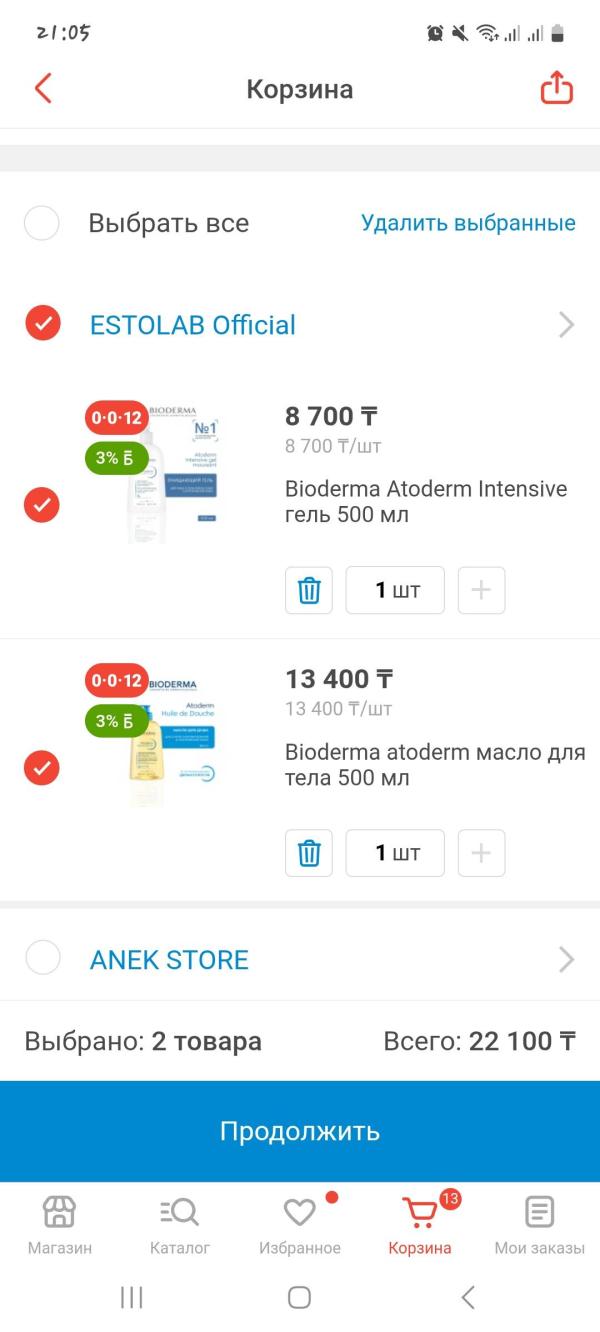The width and height of the screenshot is (600, 1332).
Task: Open the Каталог tab
Action: point(180,1226)
